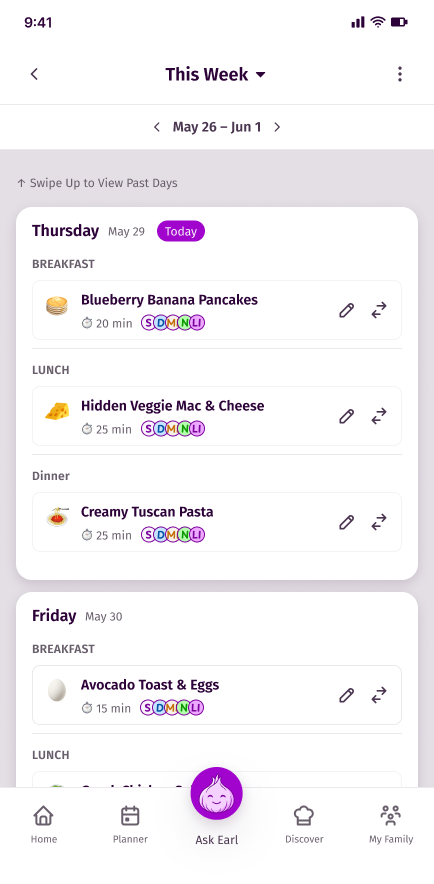Open the My Family tab
This screenshot has width=434, height=884.
click(391, 824)
